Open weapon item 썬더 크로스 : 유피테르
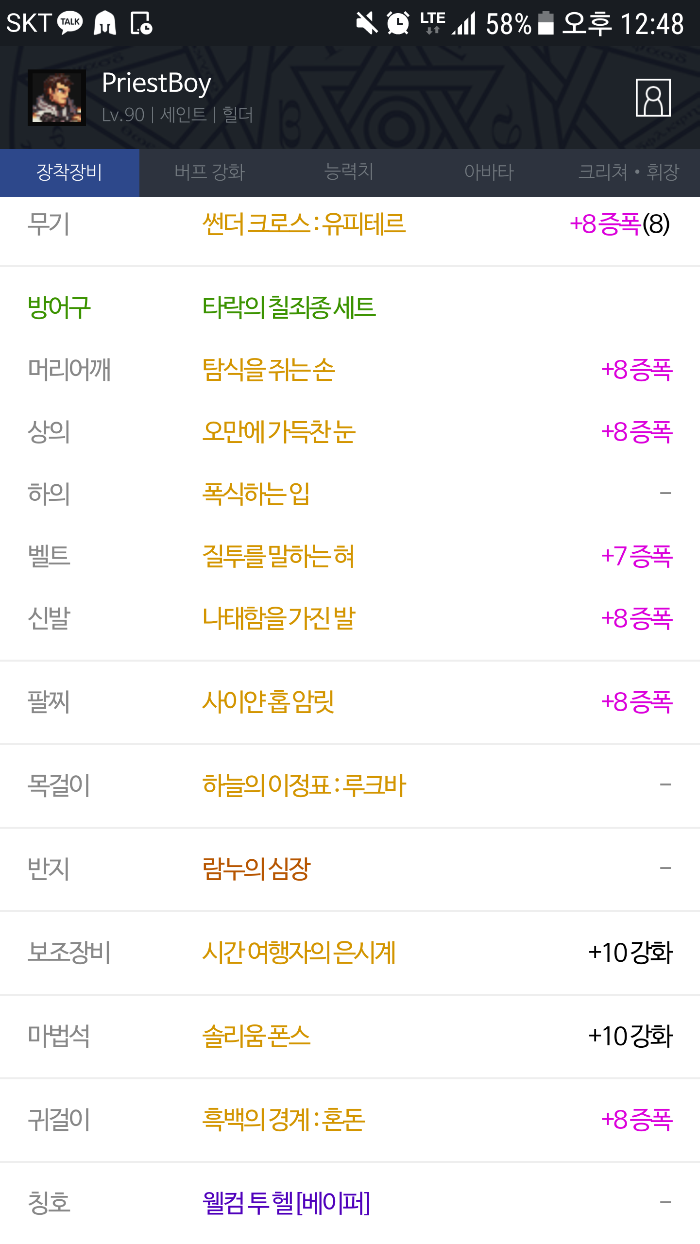The width and height of the screenshot is (700, 1244). [x=304, y=224]
